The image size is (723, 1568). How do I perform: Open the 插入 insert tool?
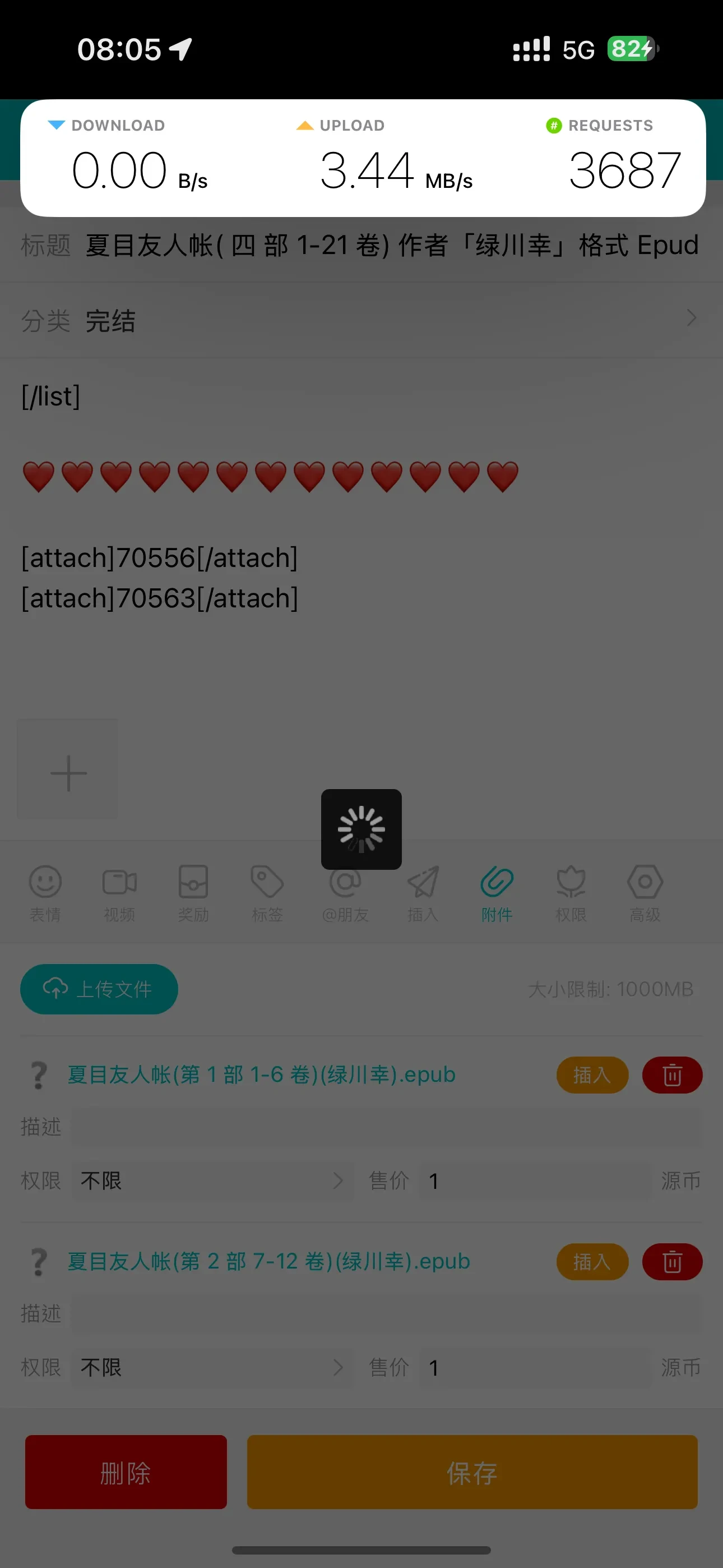pos(423,892)
